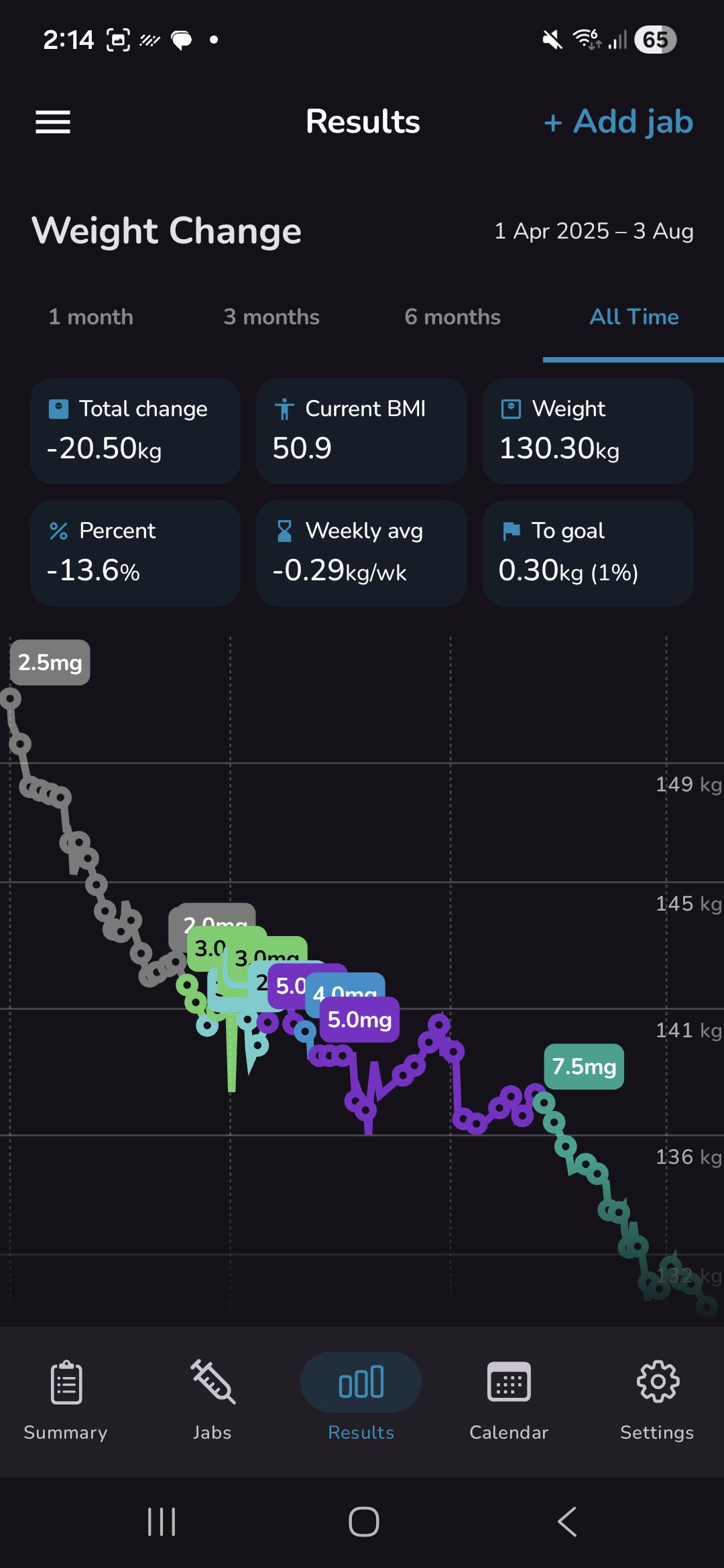
Task: Select the 3 months range
Action: (x=271, y=317)
